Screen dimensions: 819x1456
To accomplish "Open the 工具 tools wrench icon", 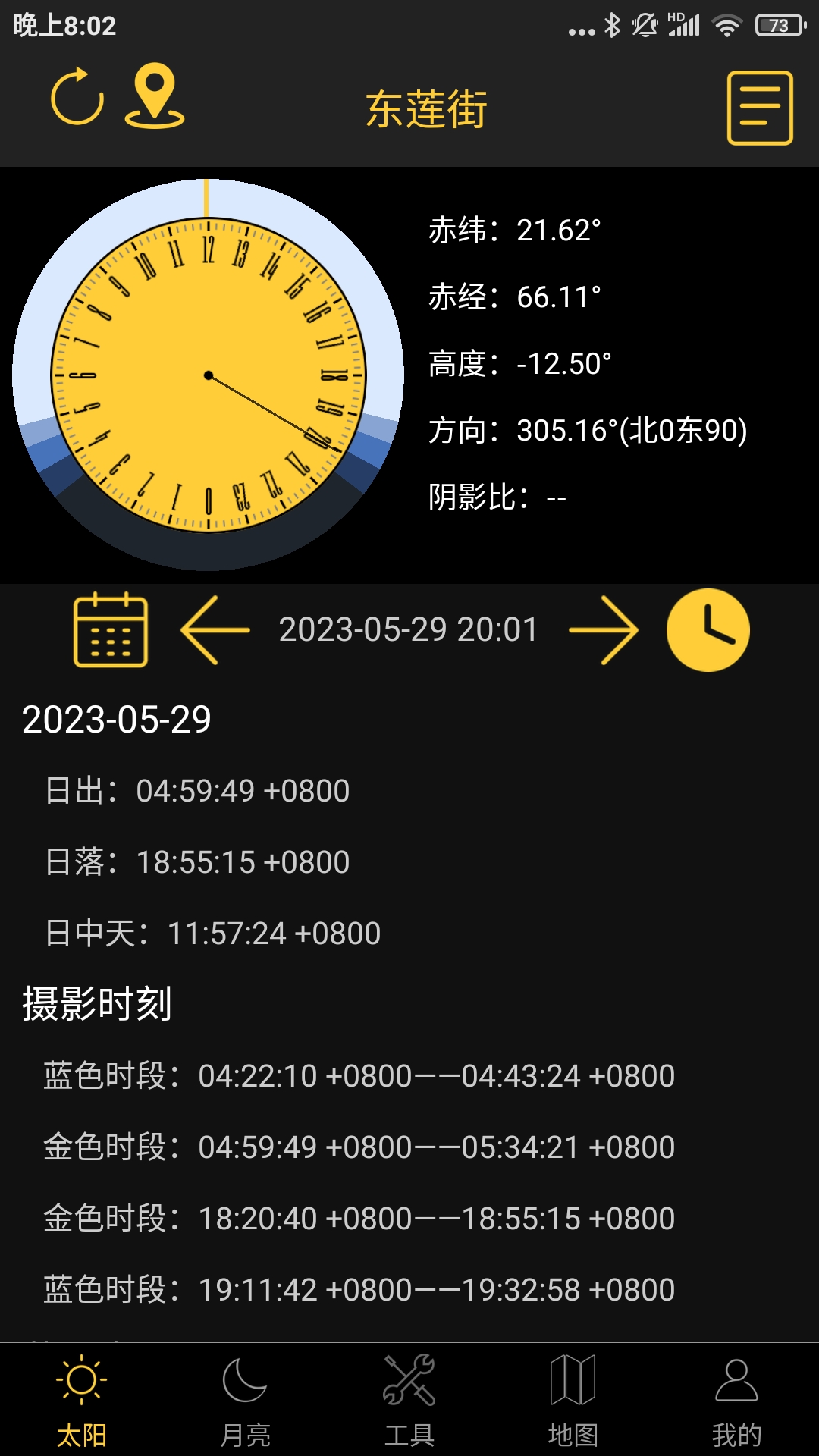I will coord(409,1398).
